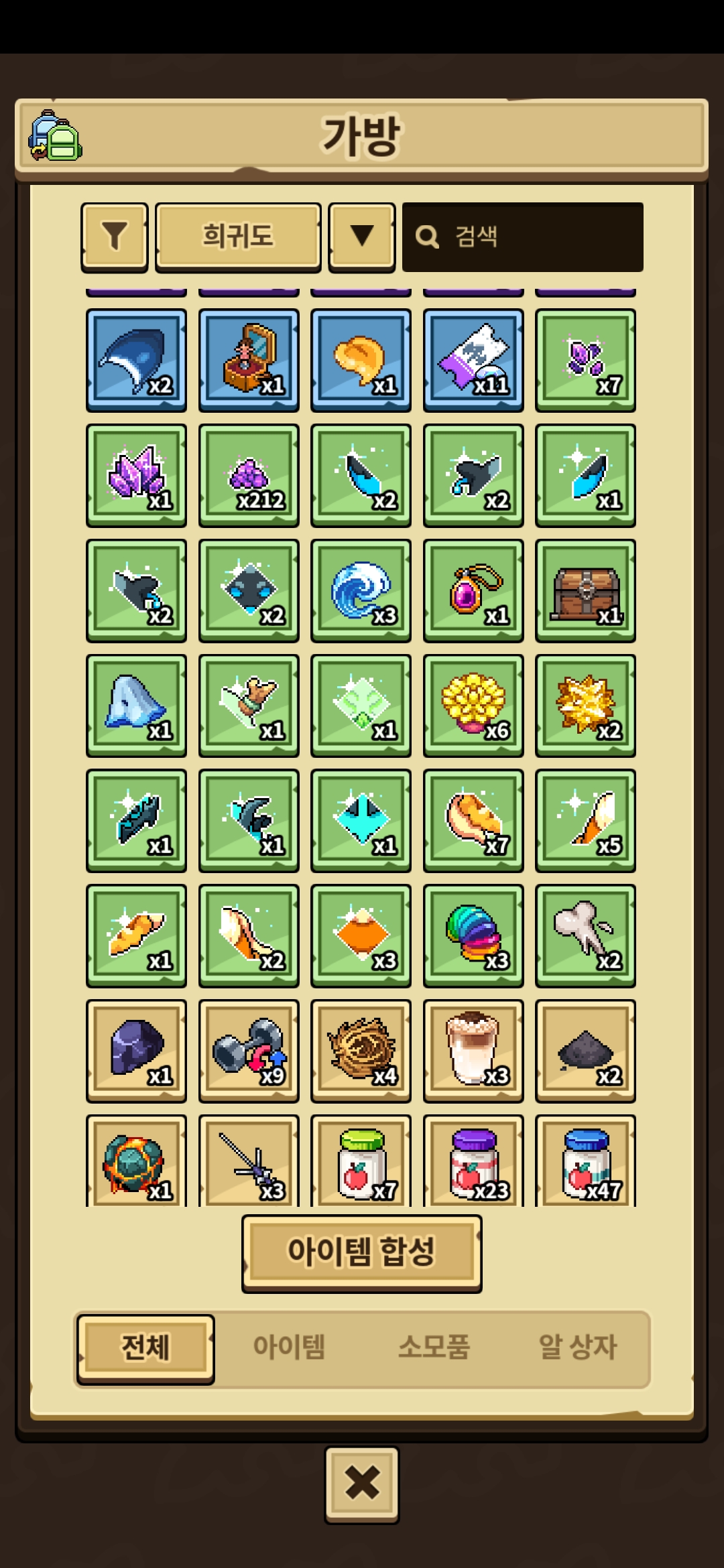Screen dimensions: 724x1568
Task: Tap the 희귀도 sort button
Action: [238, 237]
